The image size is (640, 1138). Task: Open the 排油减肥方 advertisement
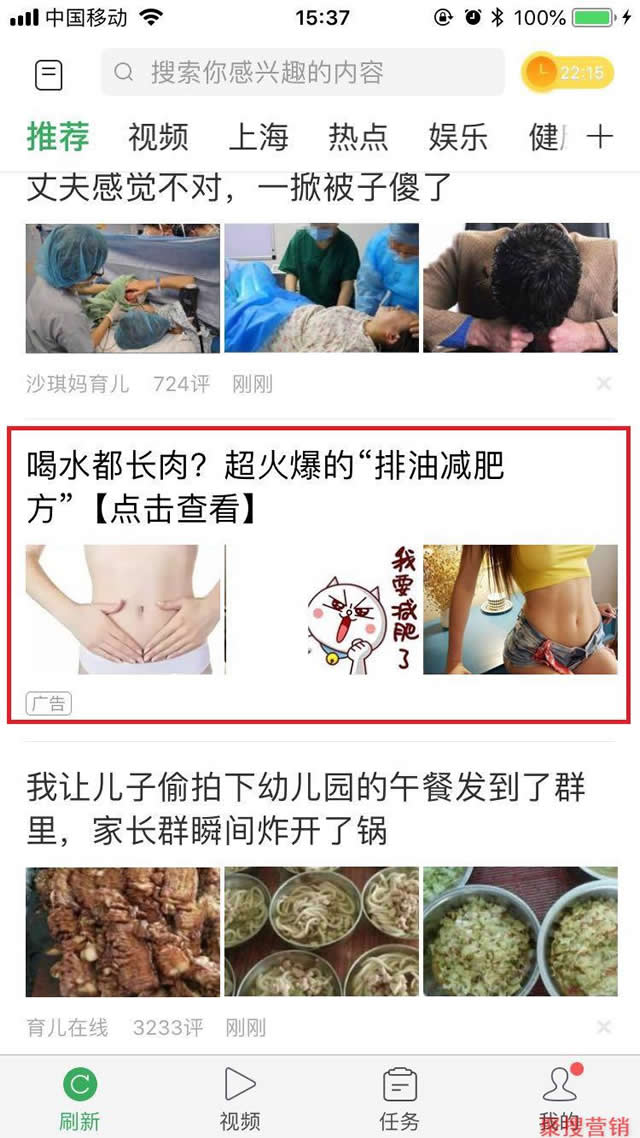click(318, 574)
